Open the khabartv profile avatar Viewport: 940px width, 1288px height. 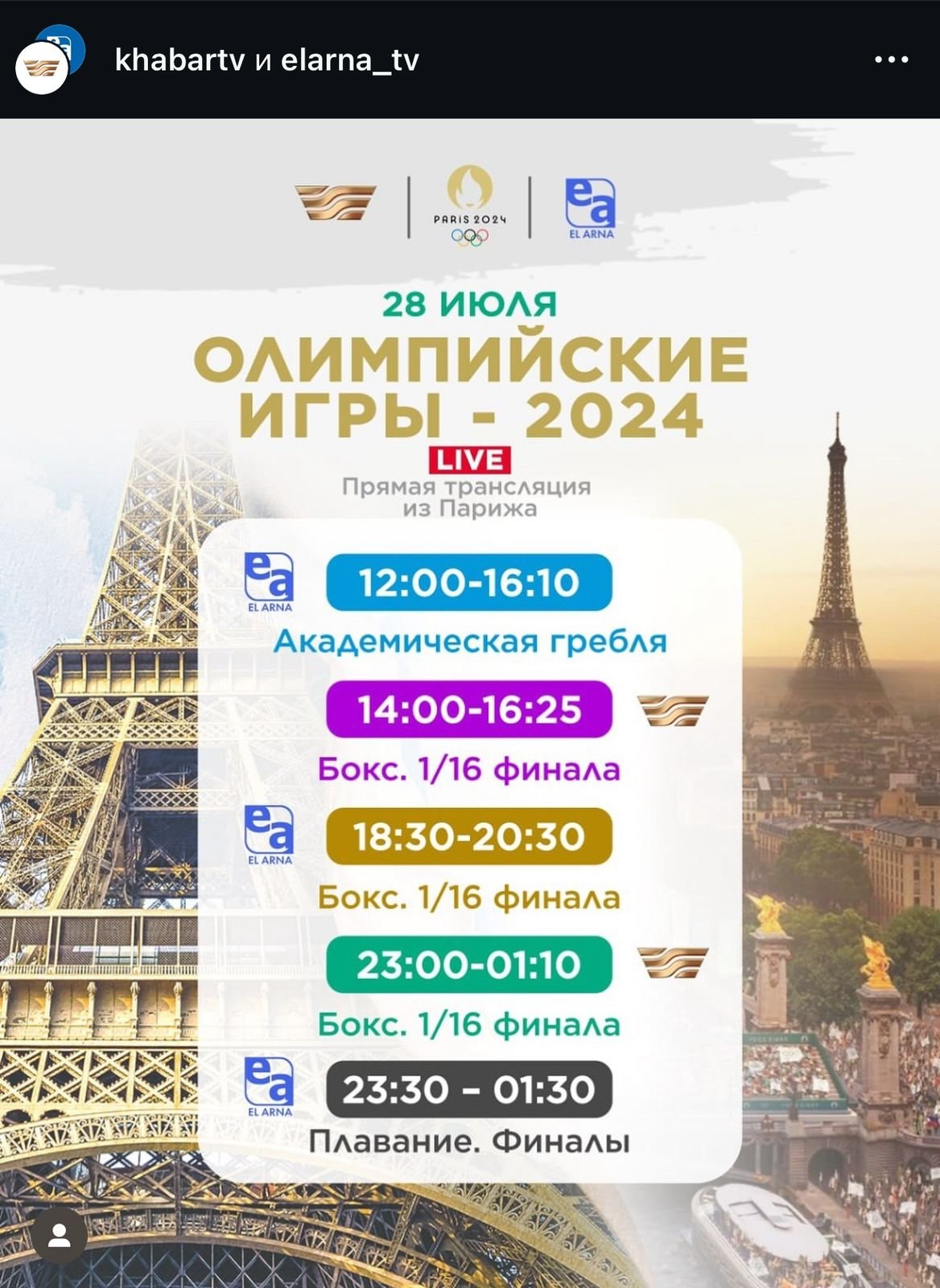(x=42, y=69)
